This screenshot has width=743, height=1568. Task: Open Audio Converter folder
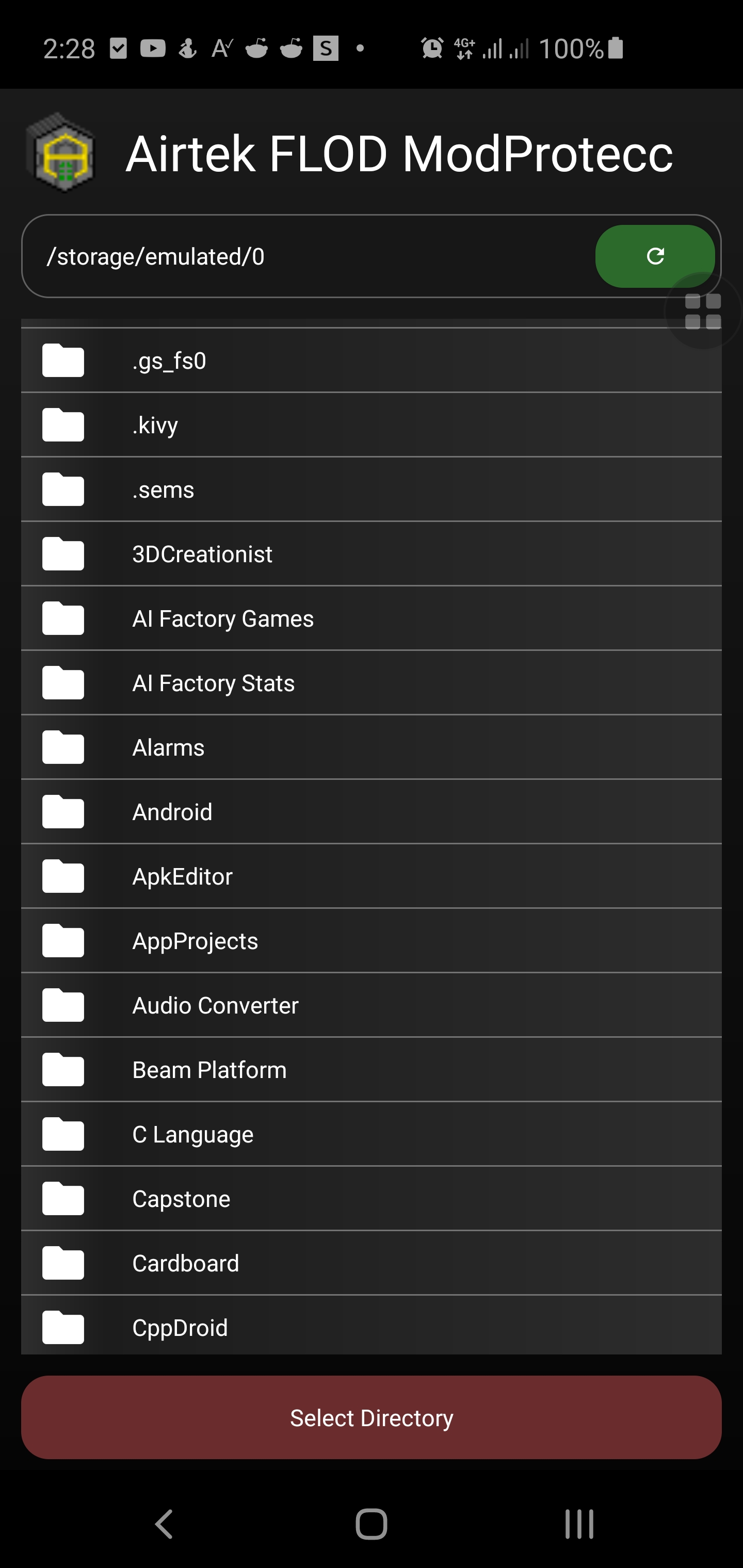click(370, 1006)
